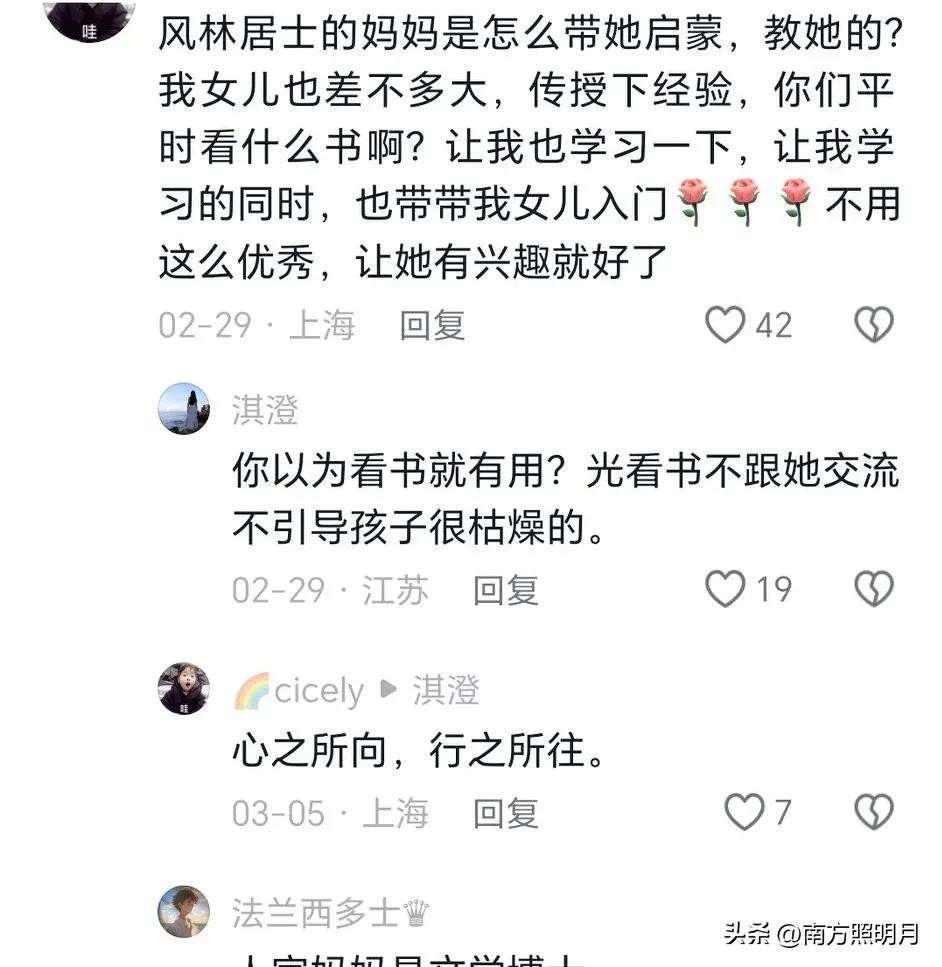Open cicely's profile avatar

point(184,688)
